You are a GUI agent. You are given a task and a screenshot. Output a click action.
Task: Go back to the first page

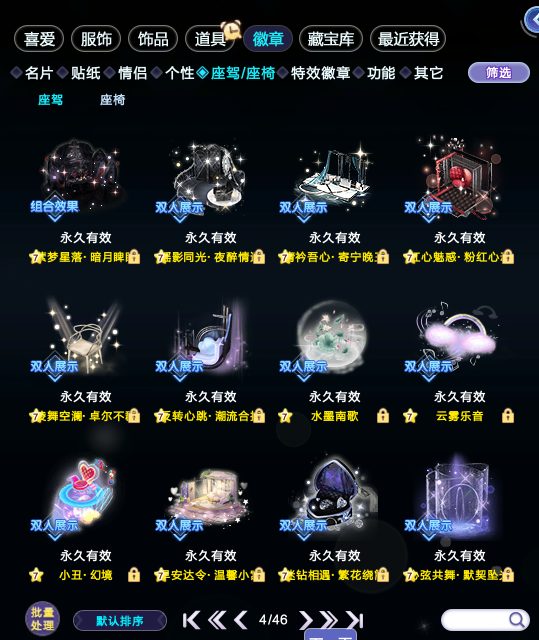(x=191, y=620)
